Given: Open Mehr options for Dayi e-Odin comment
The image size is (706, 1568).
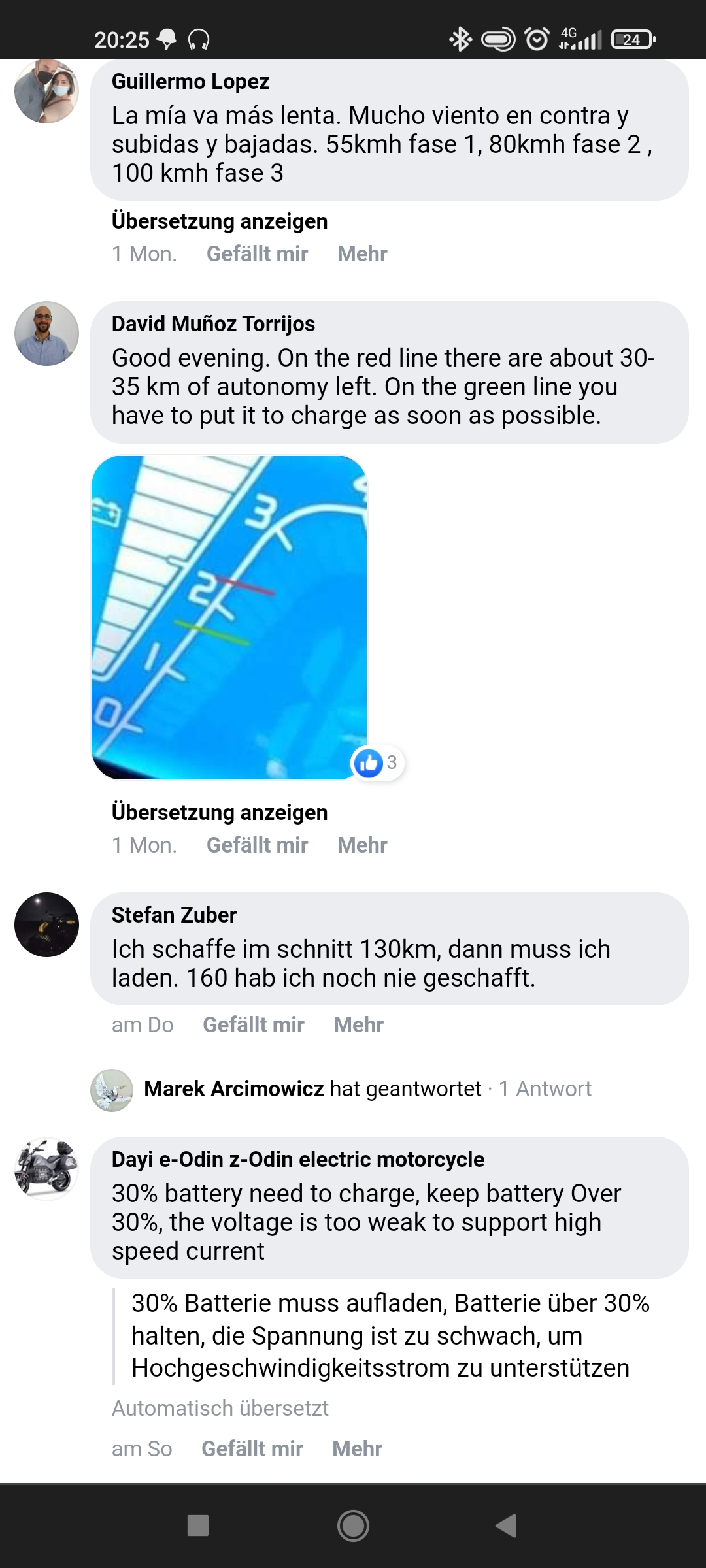Looking at the screenshot, I should point(357,1449).
